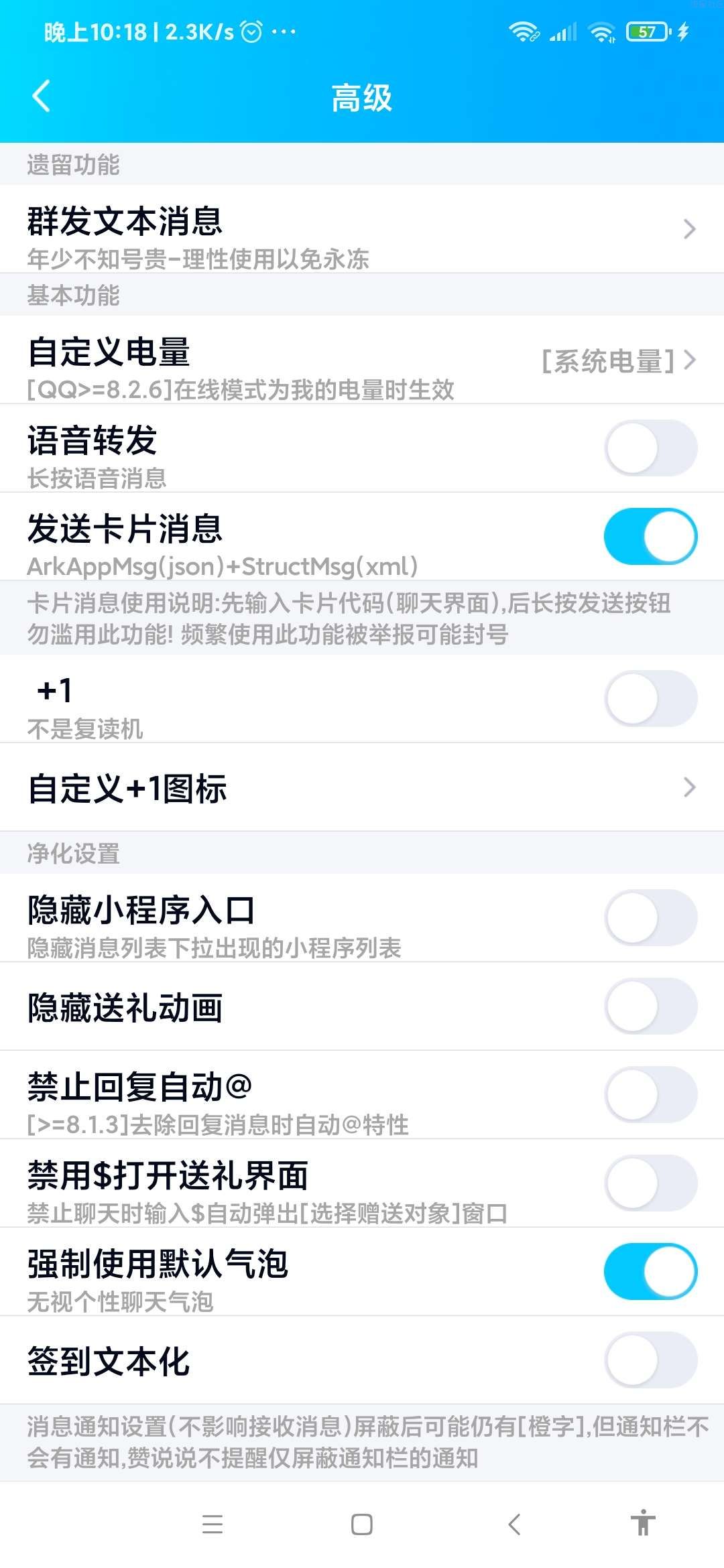Toggle 禁用$打开送礼界面 on
This screenshot has height=1568, width=724.
tap(650, 1183)
